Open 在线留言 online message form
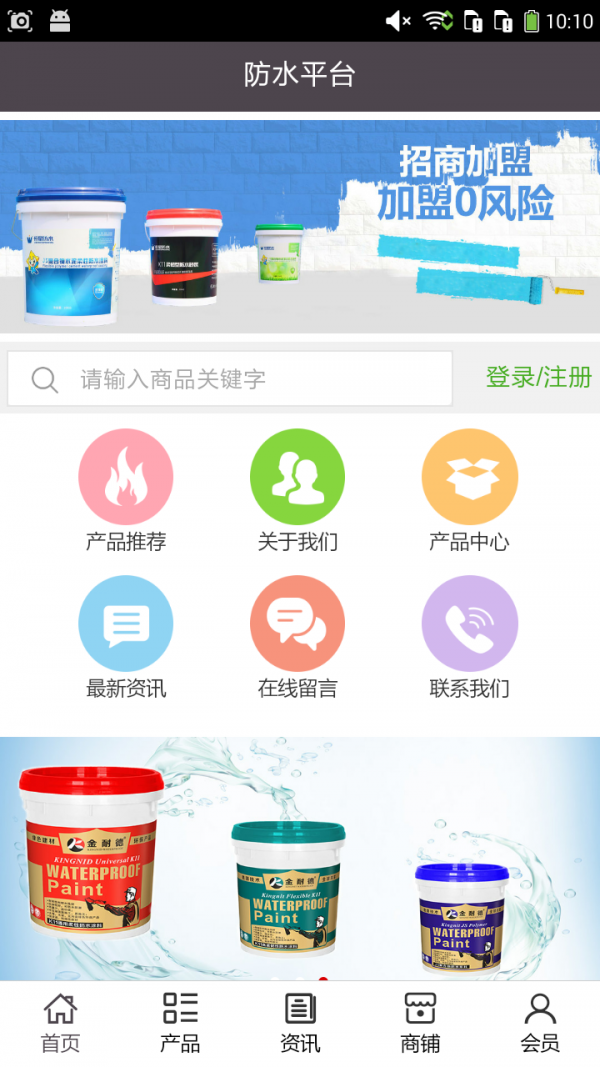 (x=297, y=638)
